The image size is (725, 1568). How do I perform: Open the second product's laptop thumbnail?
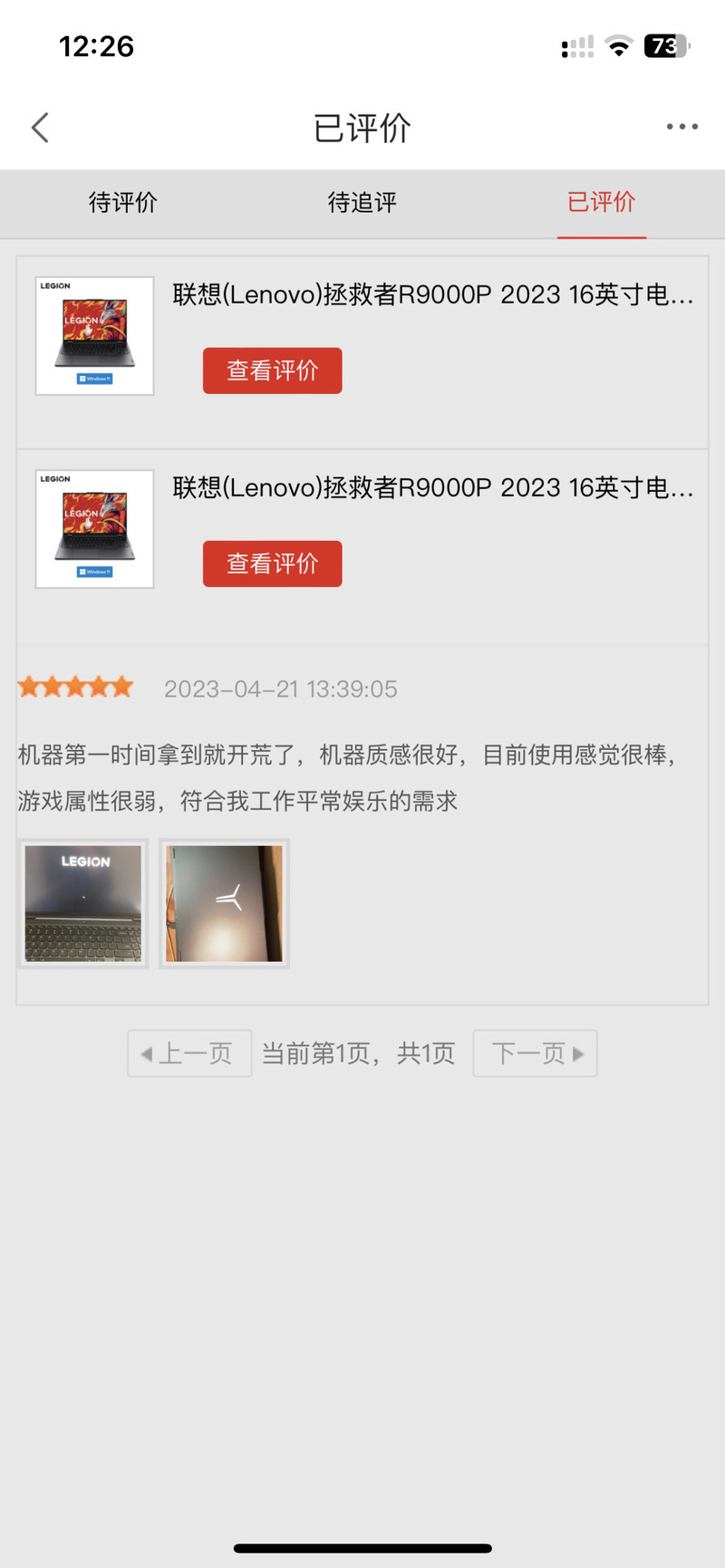point(95,529)
